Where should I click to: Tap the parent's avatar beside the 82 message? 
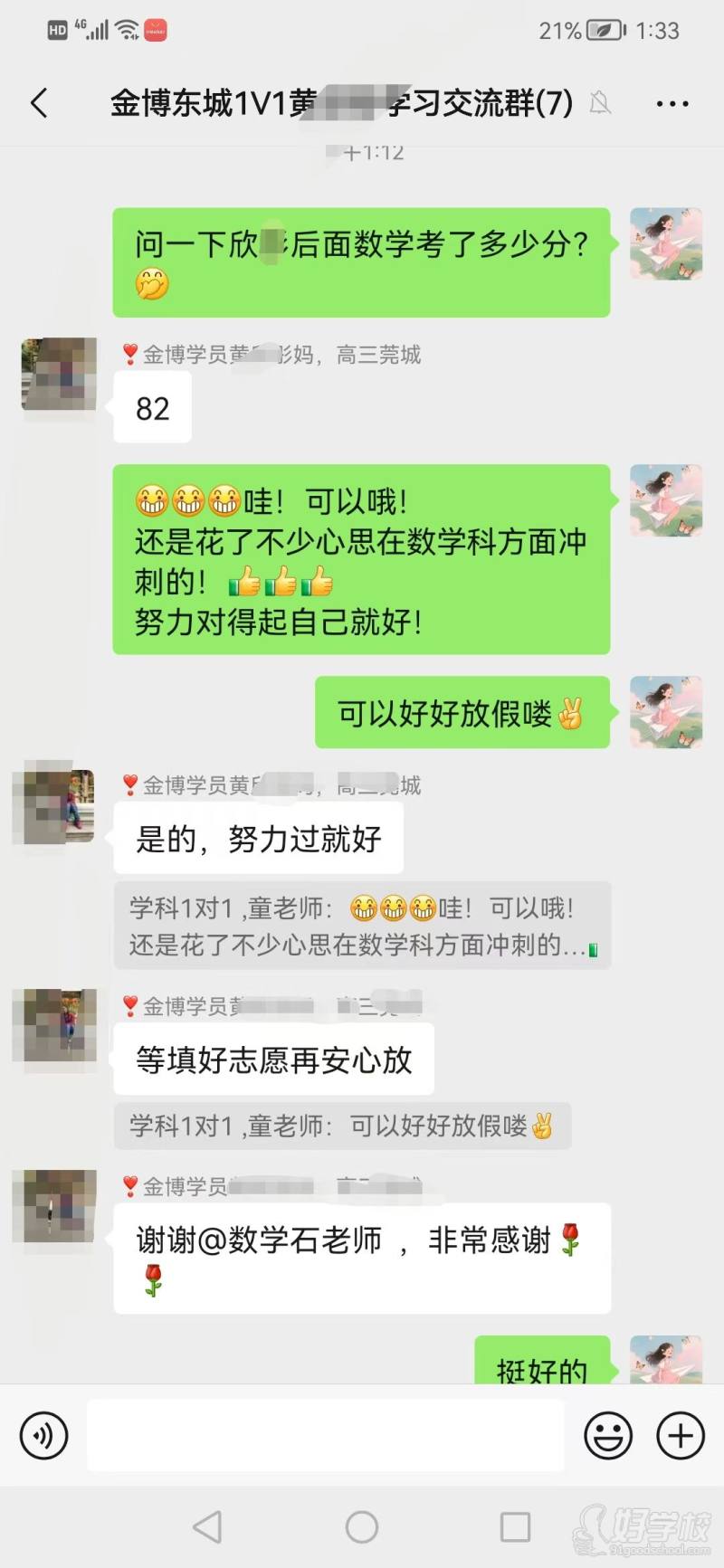point(58,375)
